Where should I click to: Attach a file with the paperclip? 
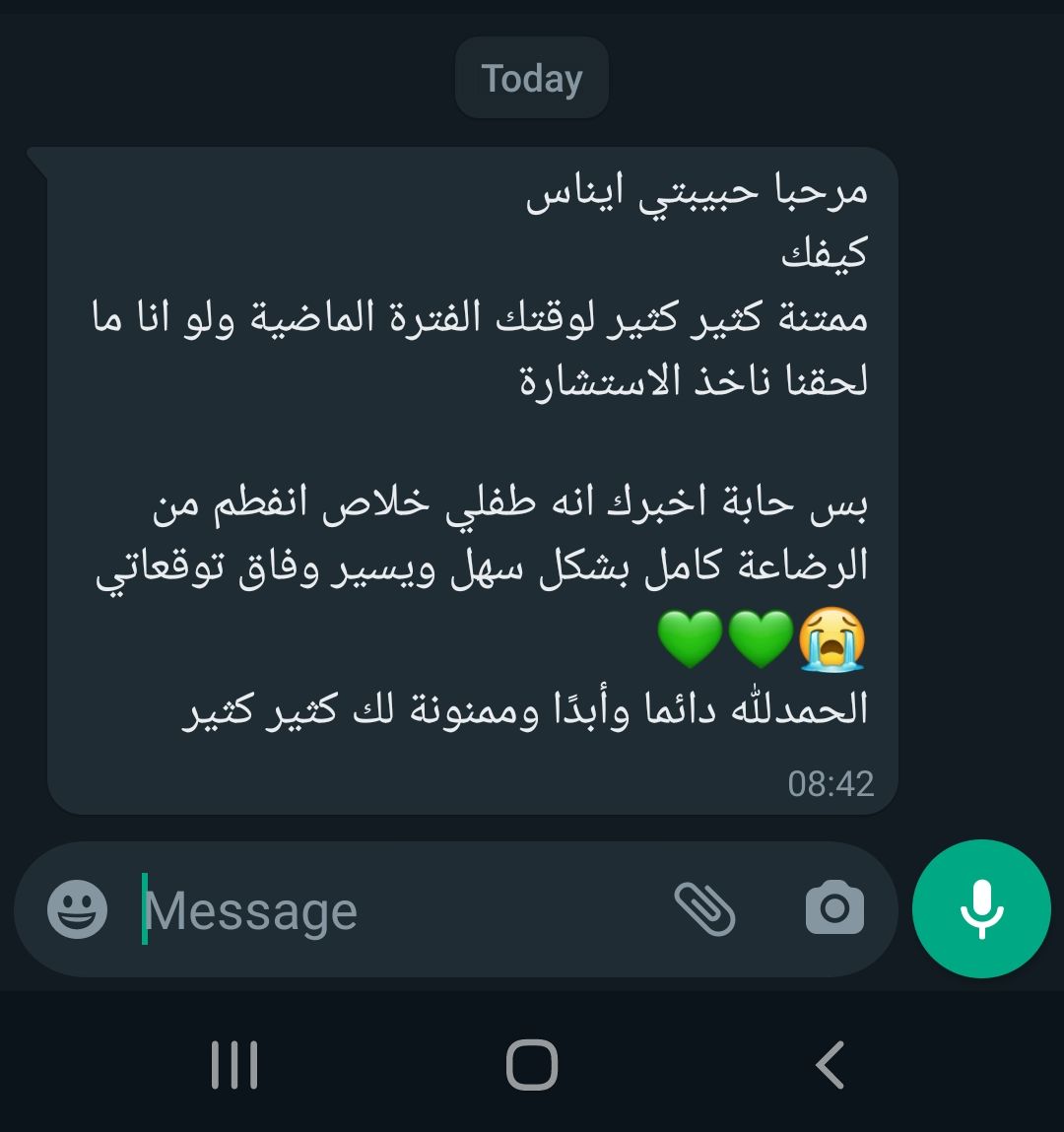point(704,908)
